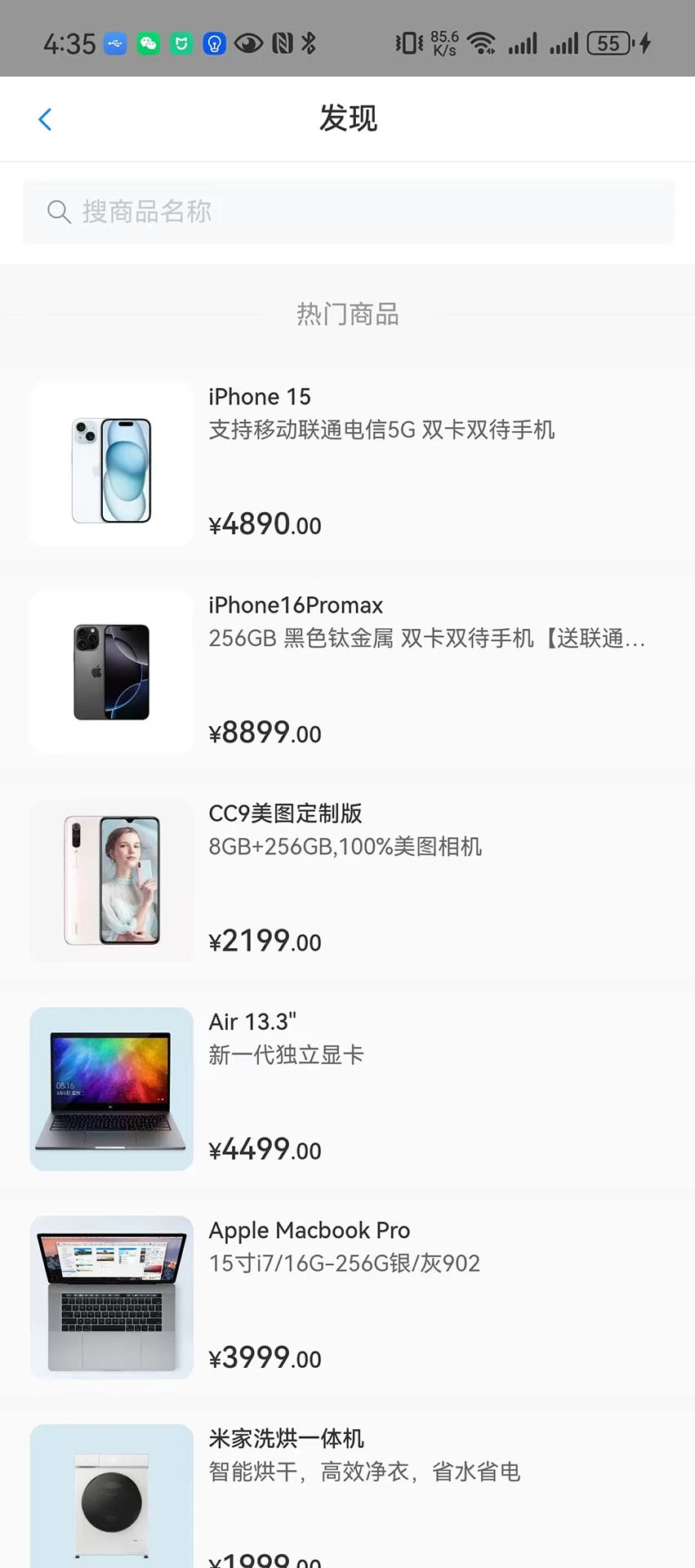Tap the Mi Home icon in the status bar

(180, 42)
